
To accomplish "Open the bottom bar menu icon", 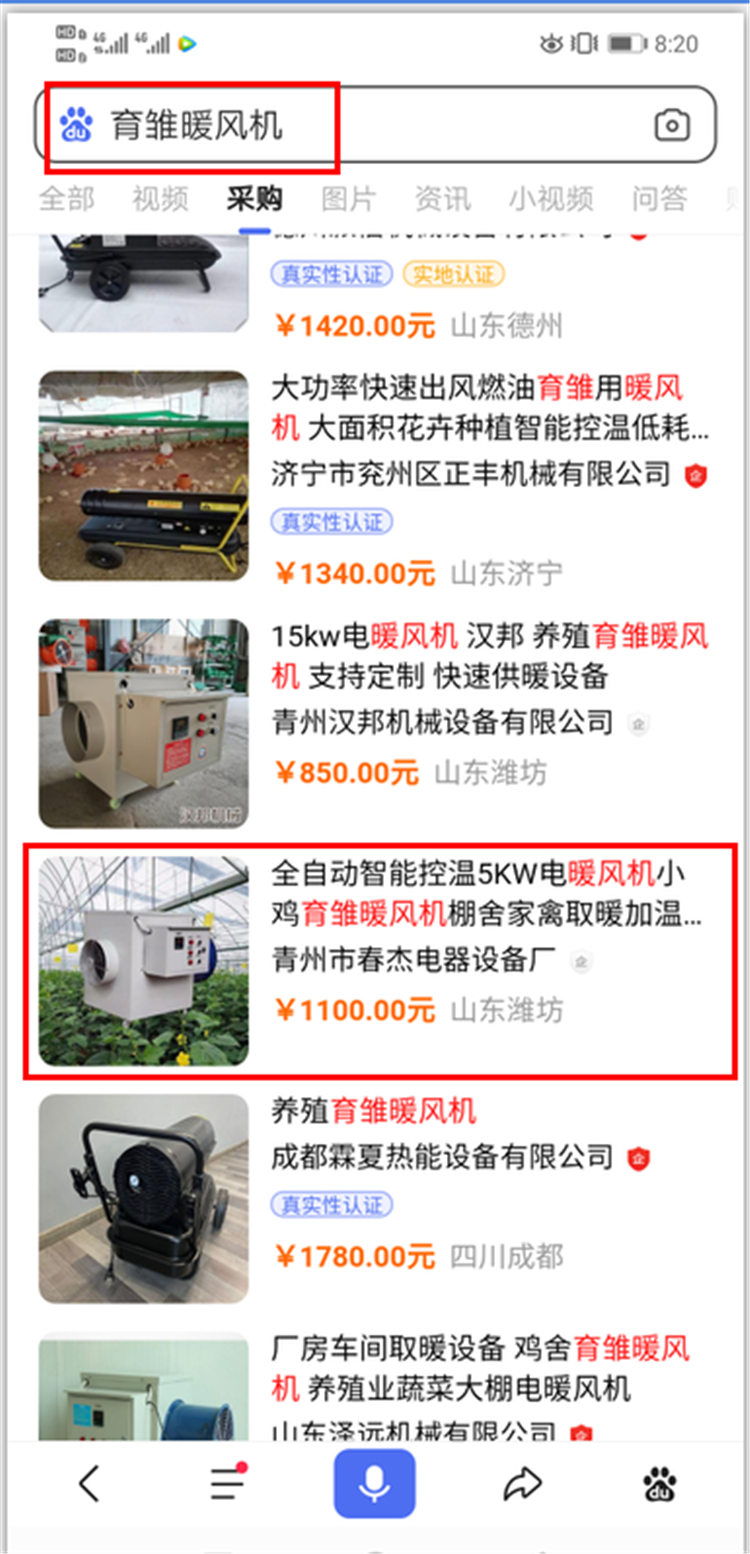I will click(x=228, y=1484).
